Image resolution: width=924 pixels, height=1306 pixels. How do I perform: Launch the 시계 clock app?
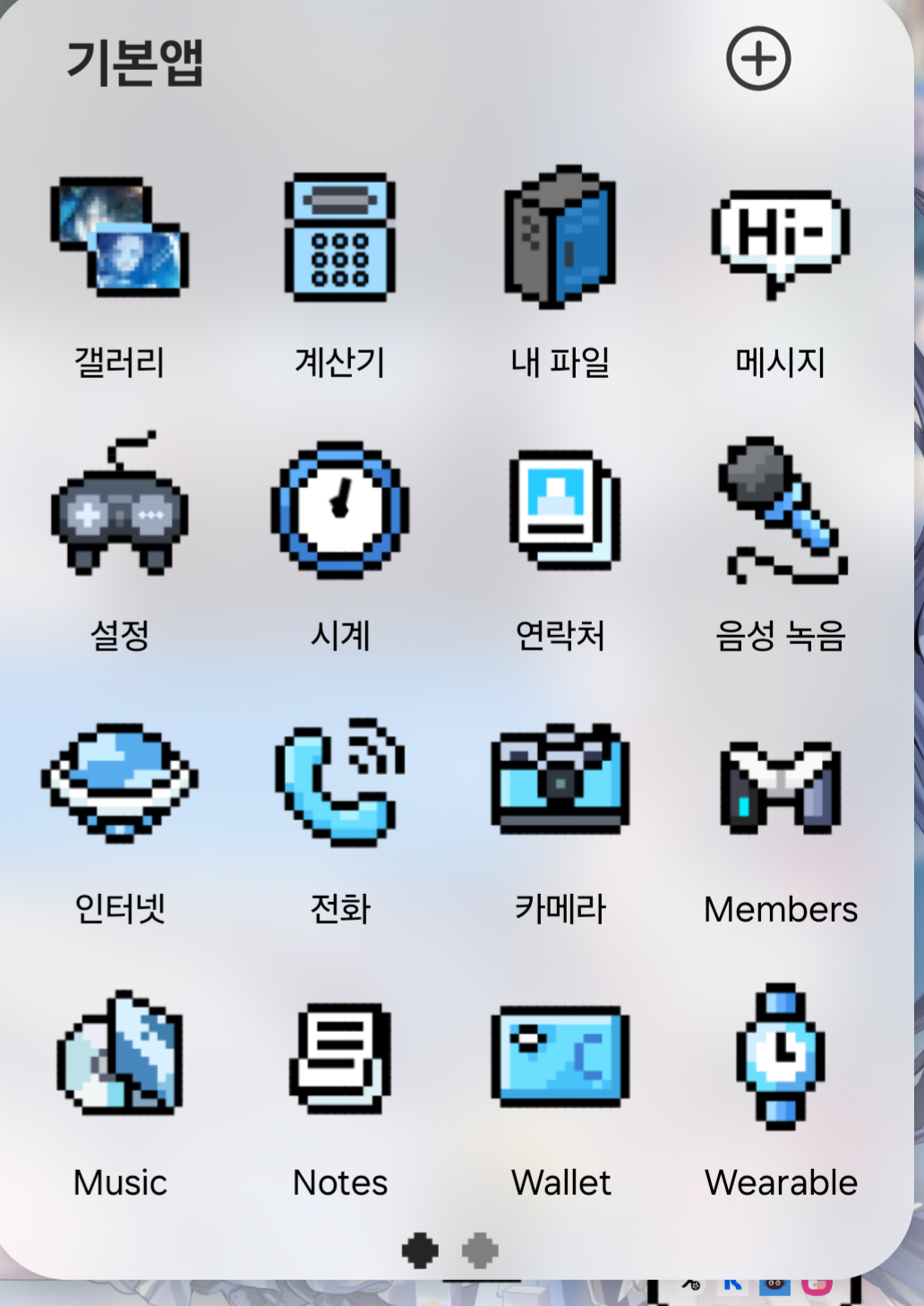point(340,509)
